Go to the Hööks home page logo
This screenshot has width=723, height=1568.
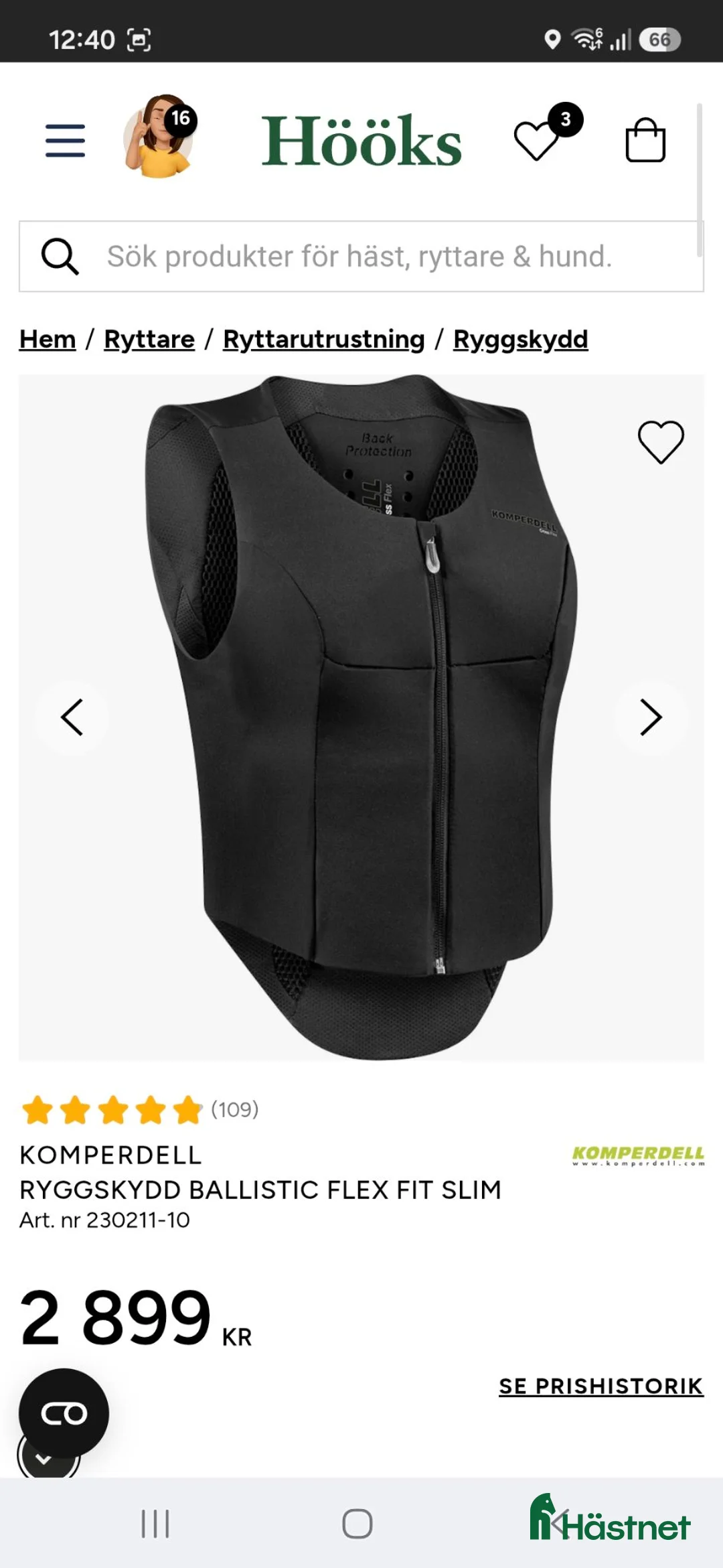click(x=361, y=141)
